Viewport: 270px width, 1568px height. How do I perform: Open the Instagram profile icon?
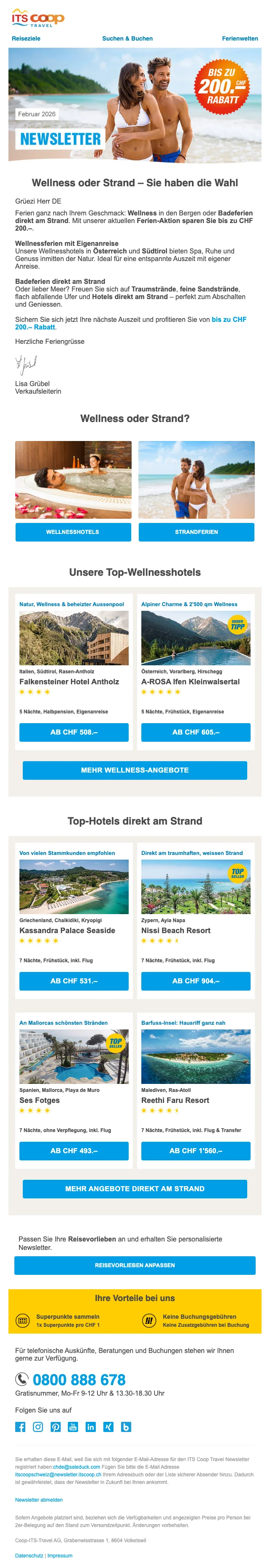point(38,1427)
